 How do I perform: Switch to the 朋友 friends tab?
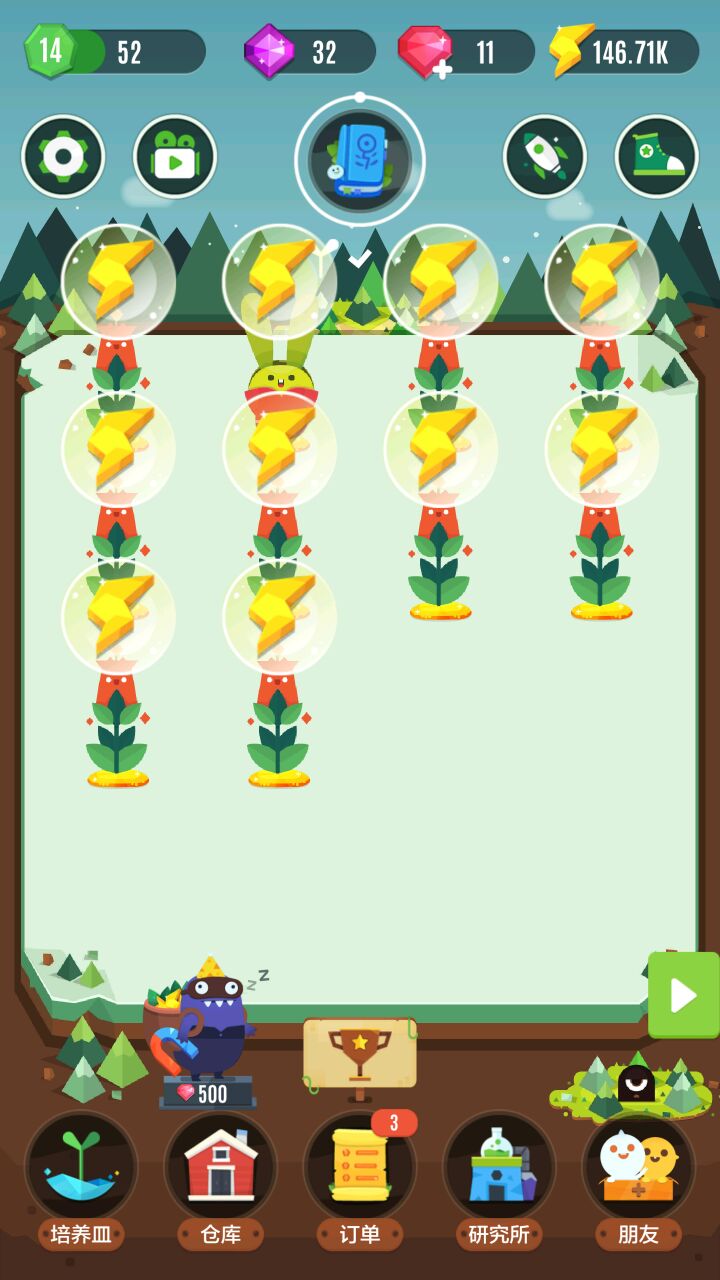click(638, 1170)
